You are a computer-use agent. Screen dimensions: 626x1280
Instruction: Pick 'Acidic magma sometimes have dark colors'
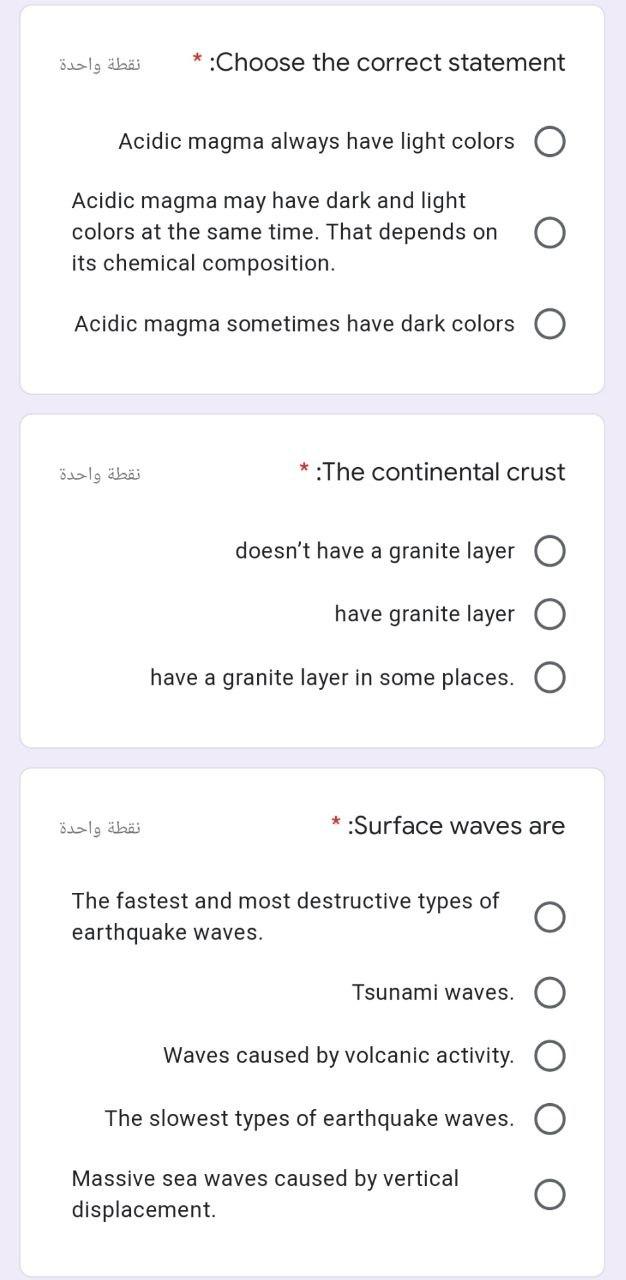click(549, 324)
